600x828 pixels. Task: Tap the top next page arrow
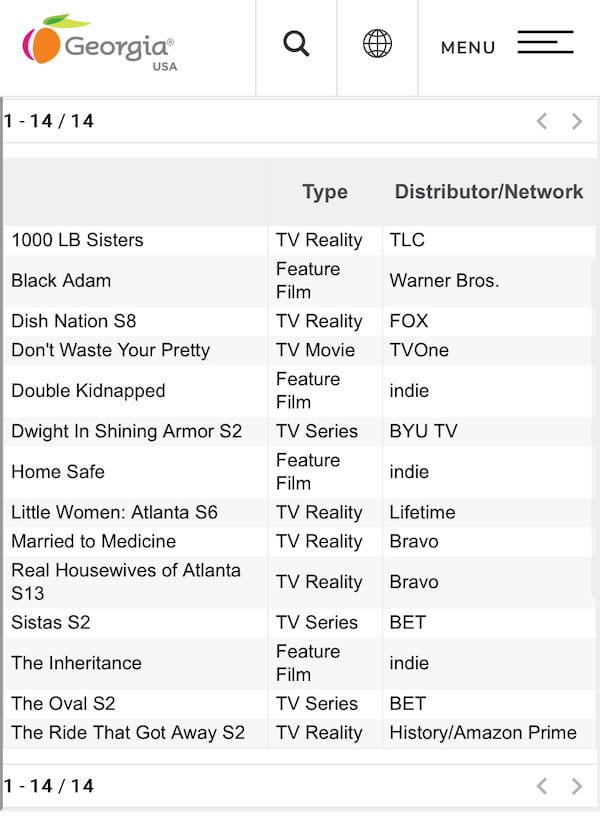click(577, 121)
